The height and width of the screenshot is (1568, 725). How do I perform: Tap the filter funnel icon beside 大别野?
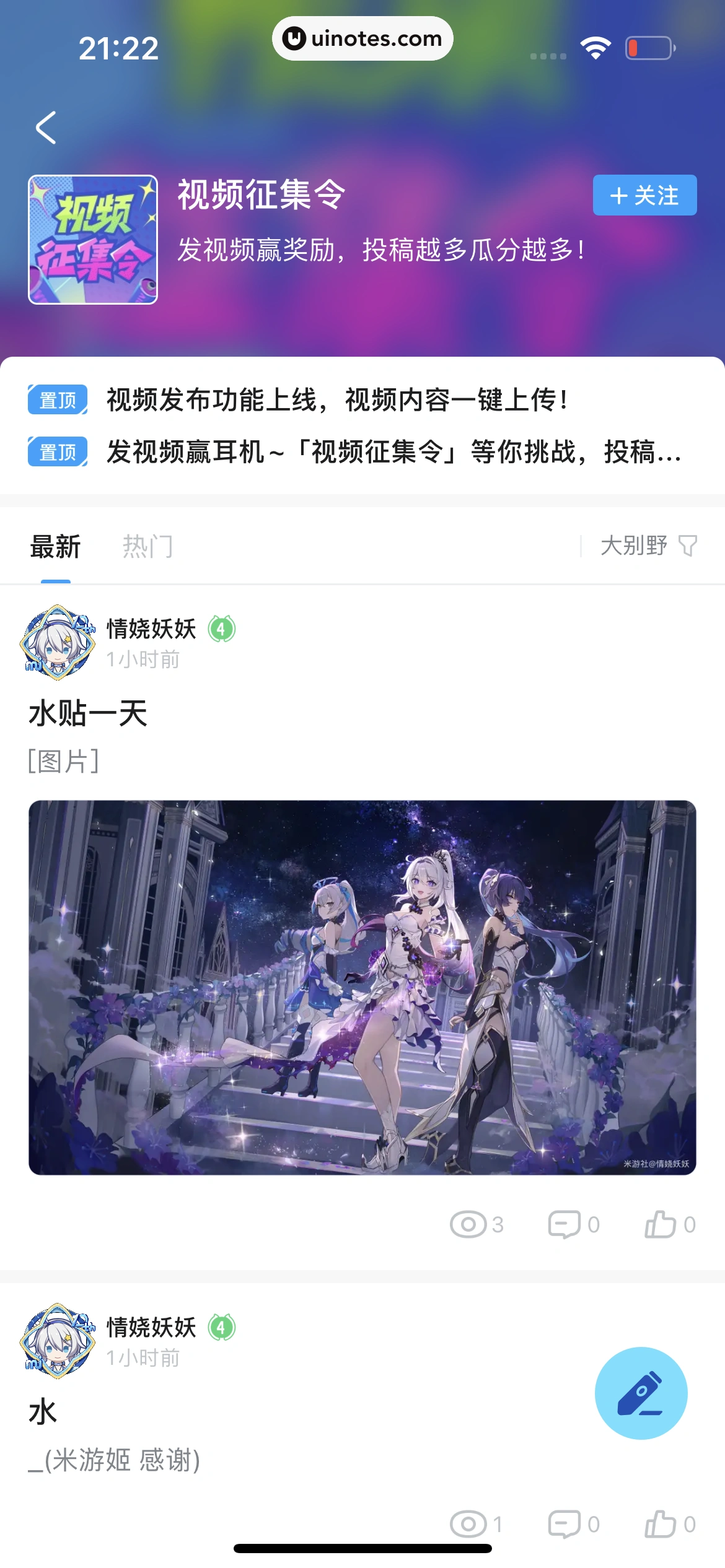coord(687,546)
